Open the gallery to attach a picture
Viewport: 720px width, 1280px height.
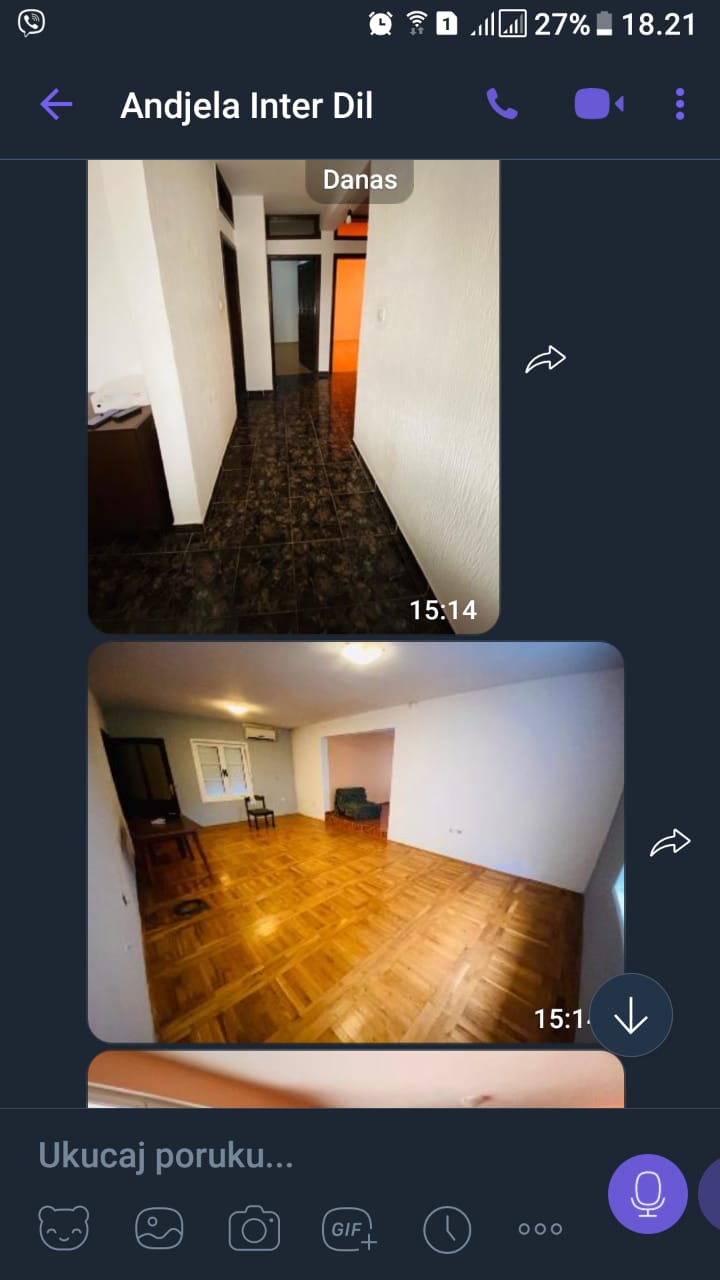(159, 1229)
